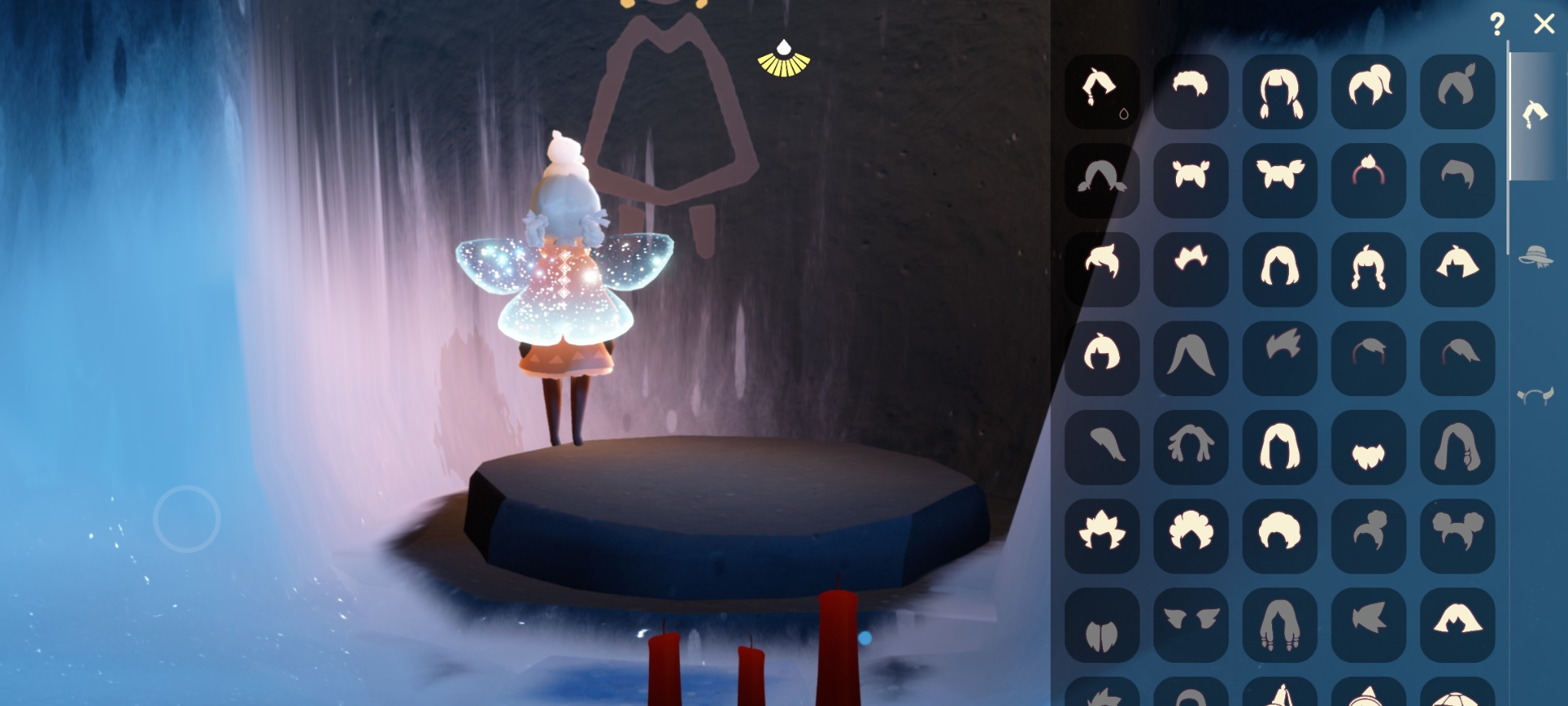The width and height of the screenshot is (1568, 706).
Task: Tap the emote fan icon above the character
Action: (x=783, y=60)
